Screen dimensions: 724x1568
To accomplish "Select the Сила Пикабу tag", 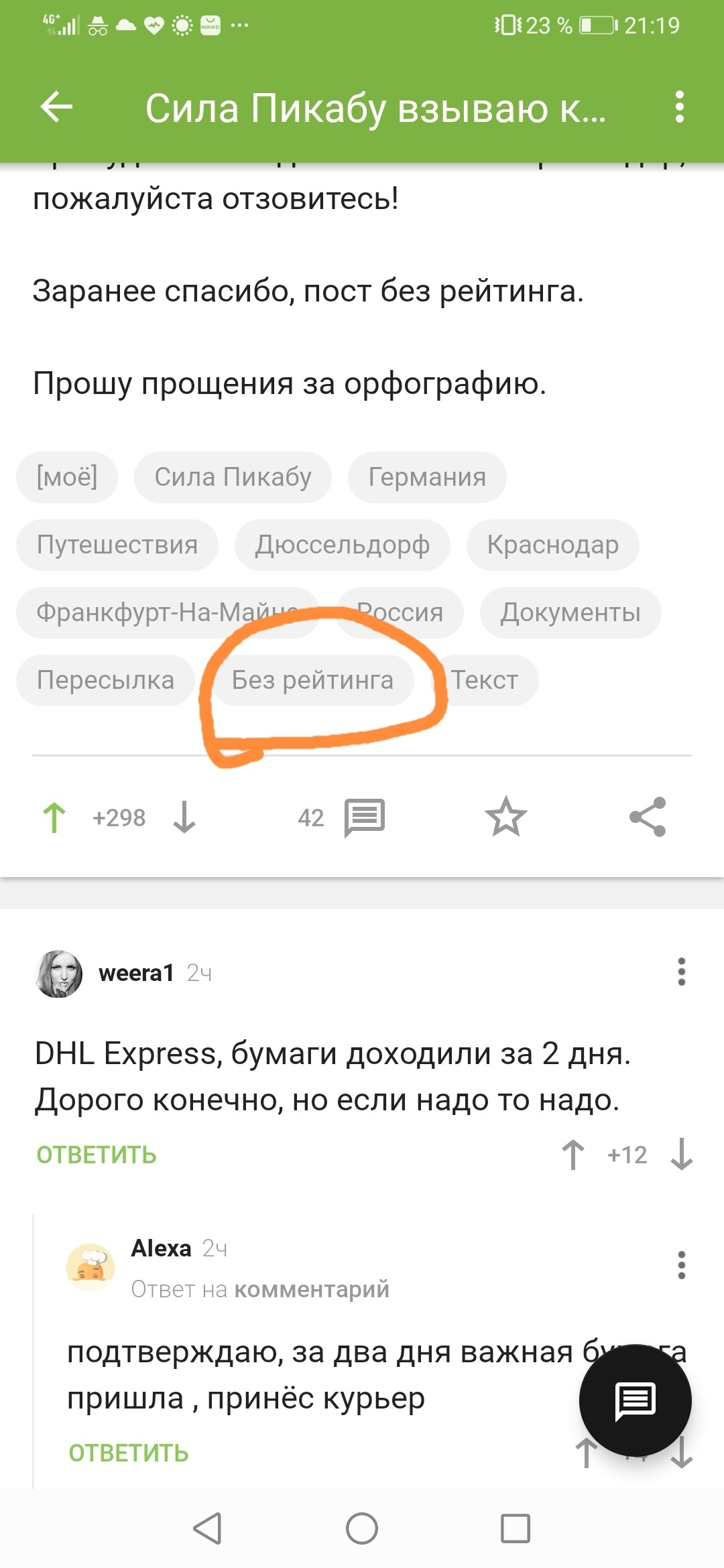I will click(x=233, y=477).
